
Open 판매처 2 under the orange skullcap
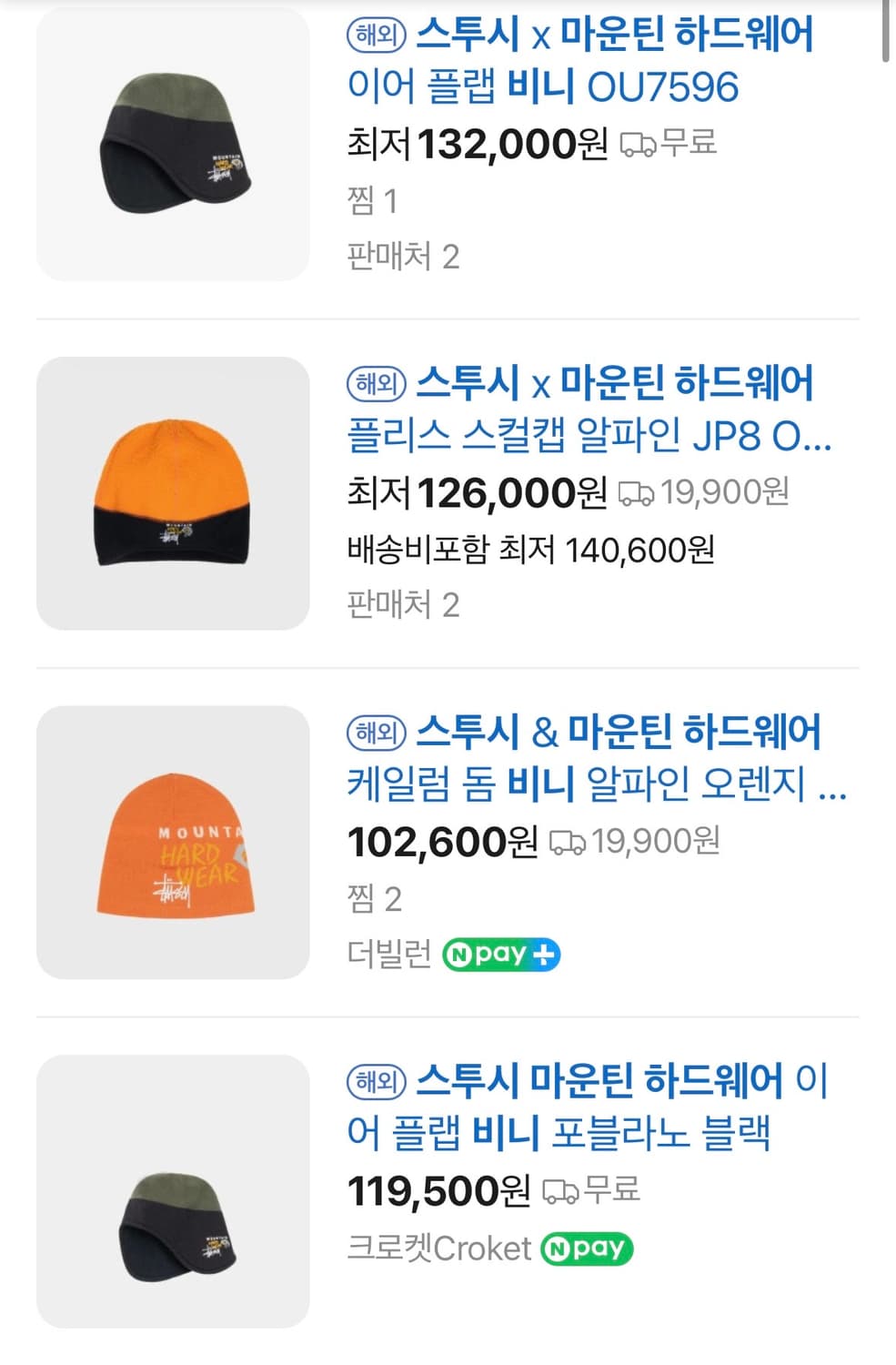point(405,603)
